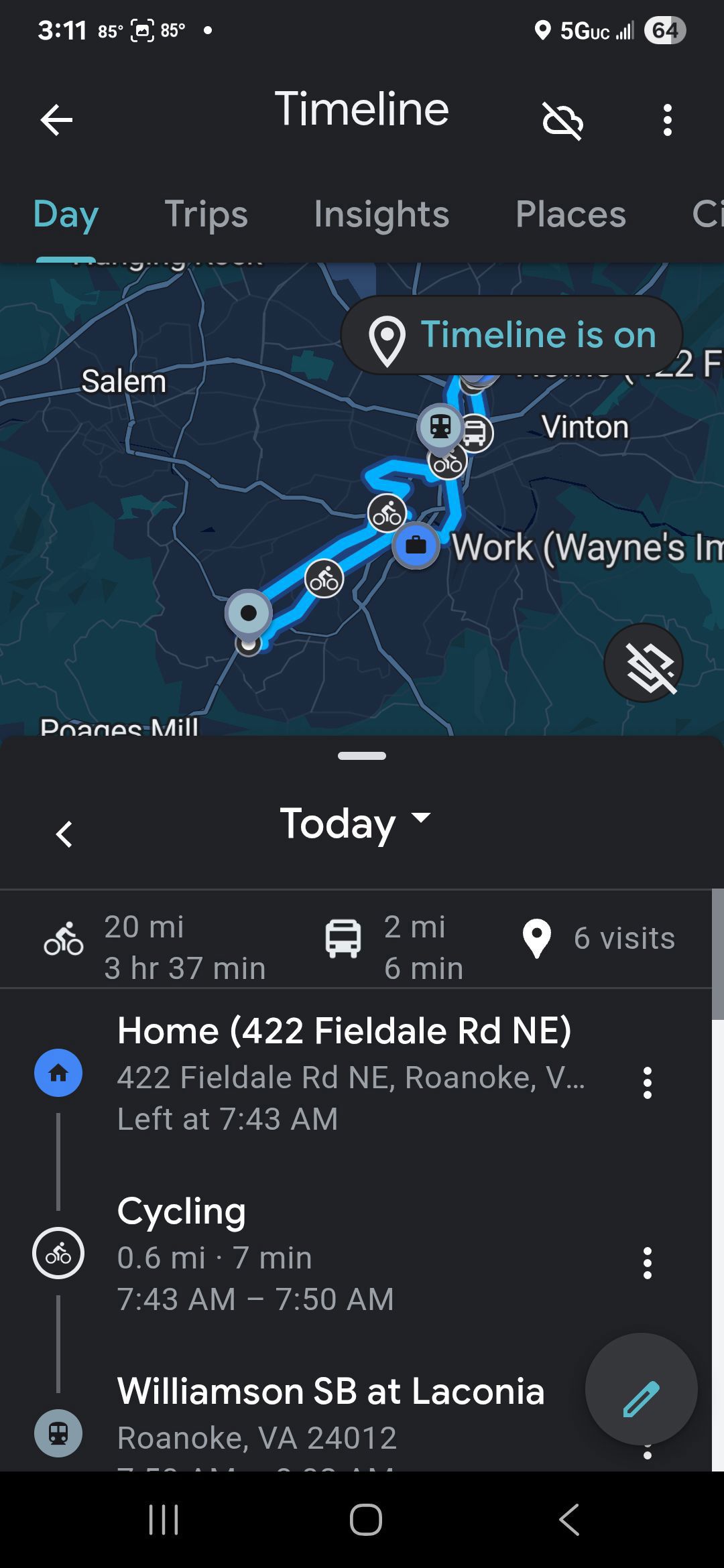Switch to the Insights tab
The height and width of the screenshot is (1568, 724).
point(381,214)
